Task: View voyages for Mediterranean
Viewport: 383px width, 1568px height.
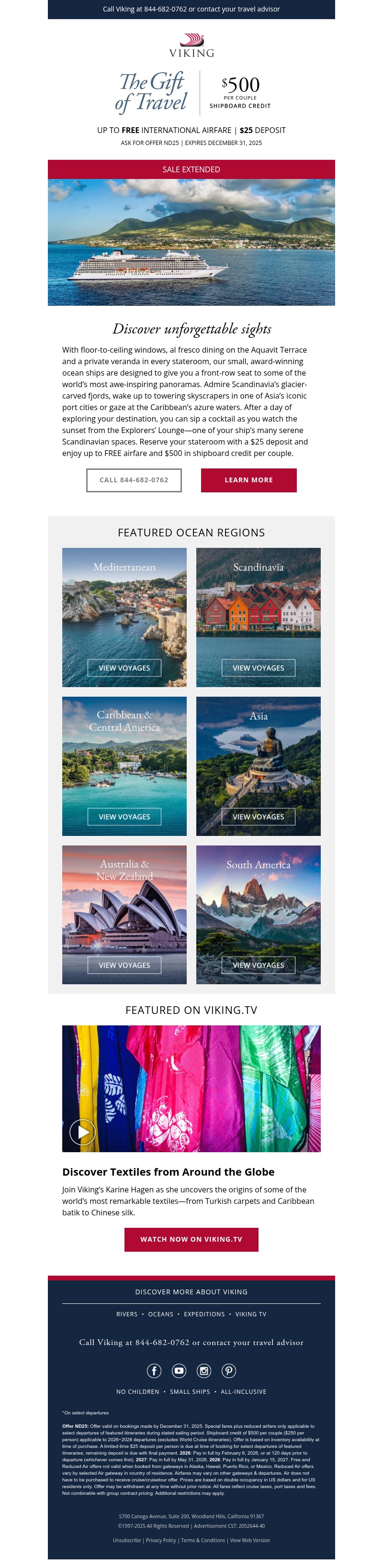Action: [x=124, y=667]
